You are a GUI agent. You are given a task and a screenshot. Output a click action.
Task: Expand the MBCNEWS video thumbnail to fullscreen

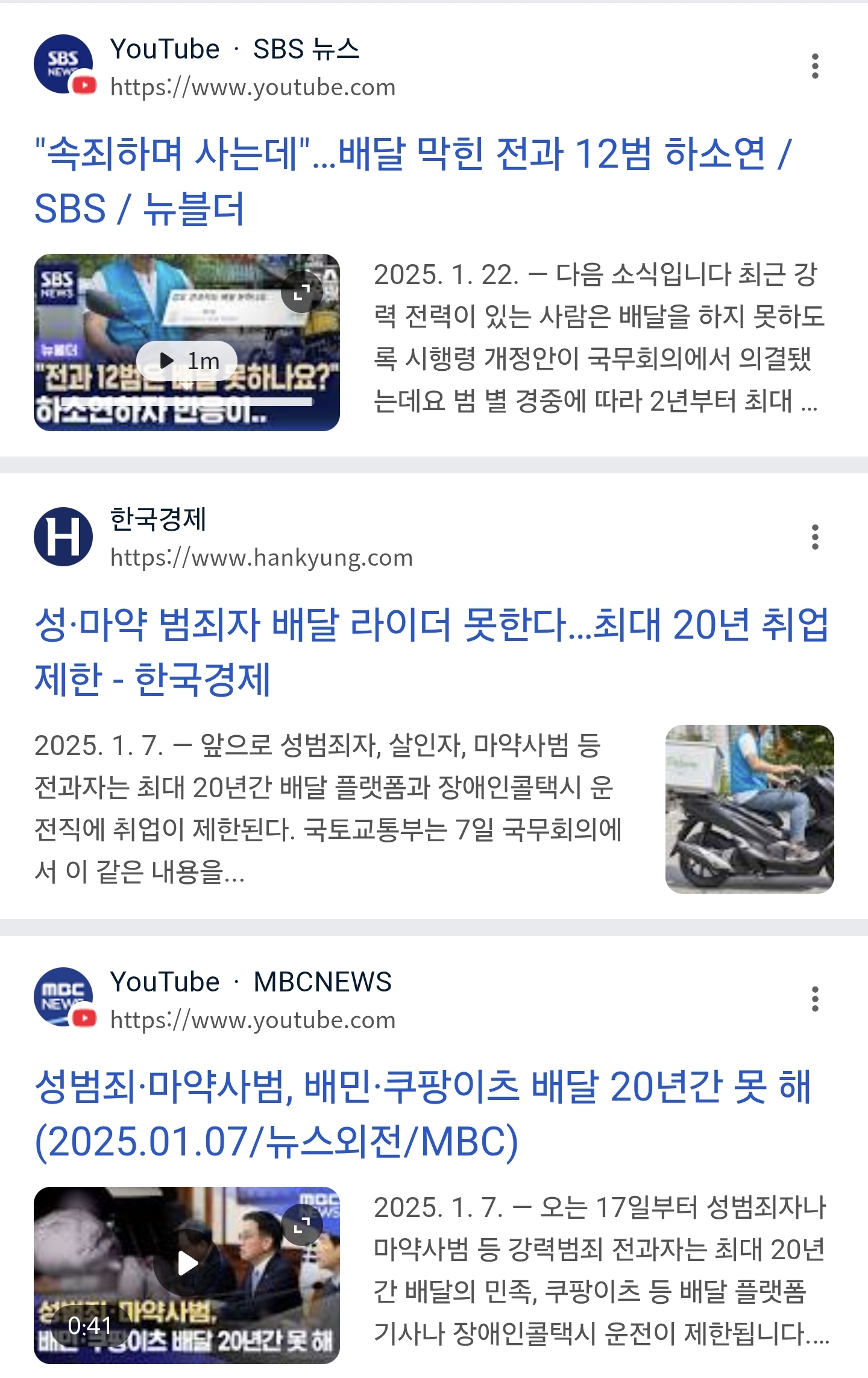point(302,1225)
